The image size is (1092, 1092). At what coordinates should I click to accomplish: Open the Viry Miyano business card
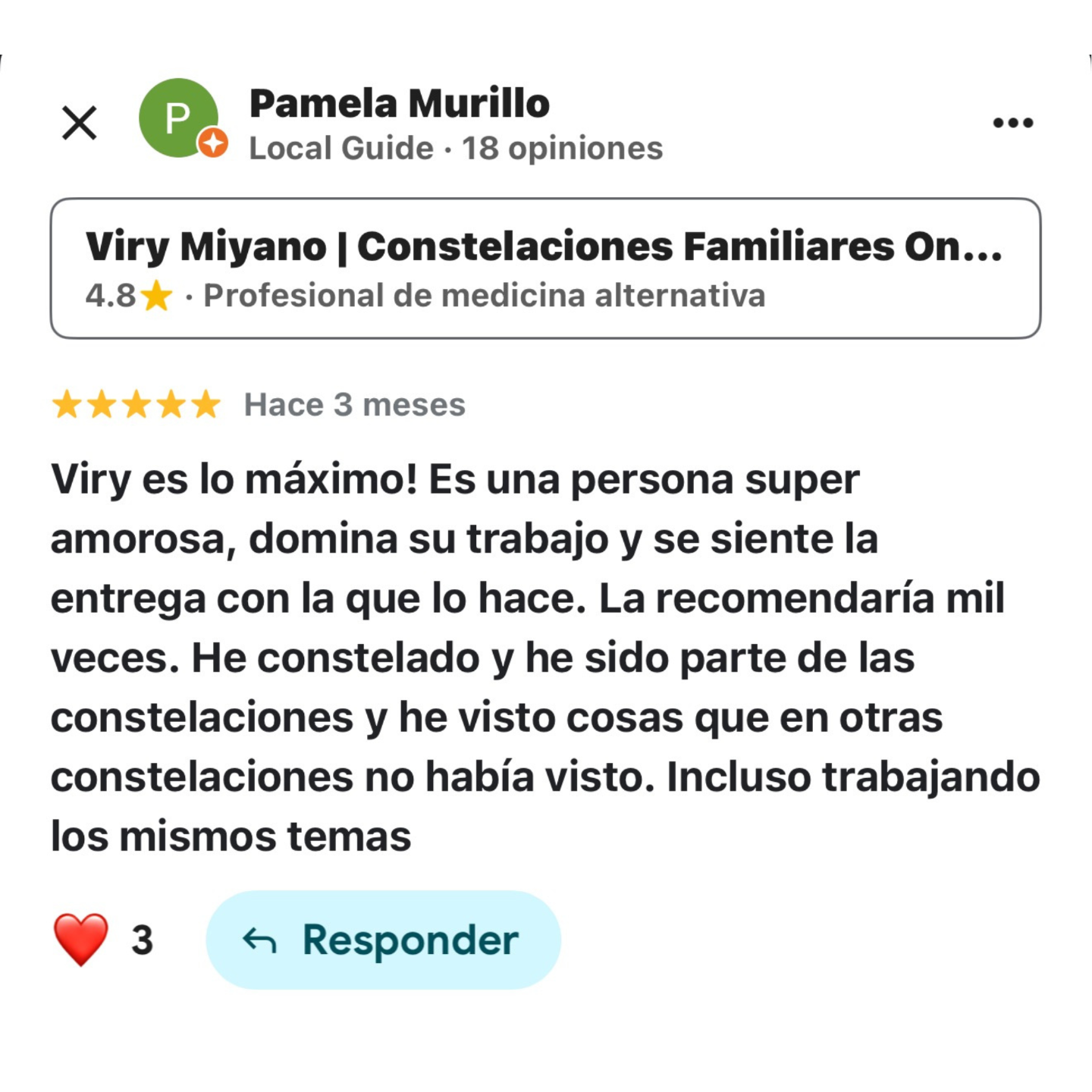[x=545, y=268]
